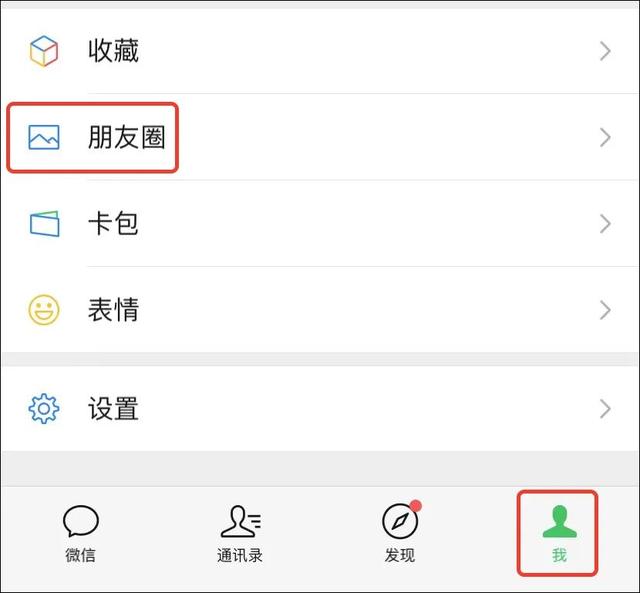Viewport: 640px width, 593px height.
Task: Switch to the 通讯录 contacts tab
Action: tap(240, 534)
